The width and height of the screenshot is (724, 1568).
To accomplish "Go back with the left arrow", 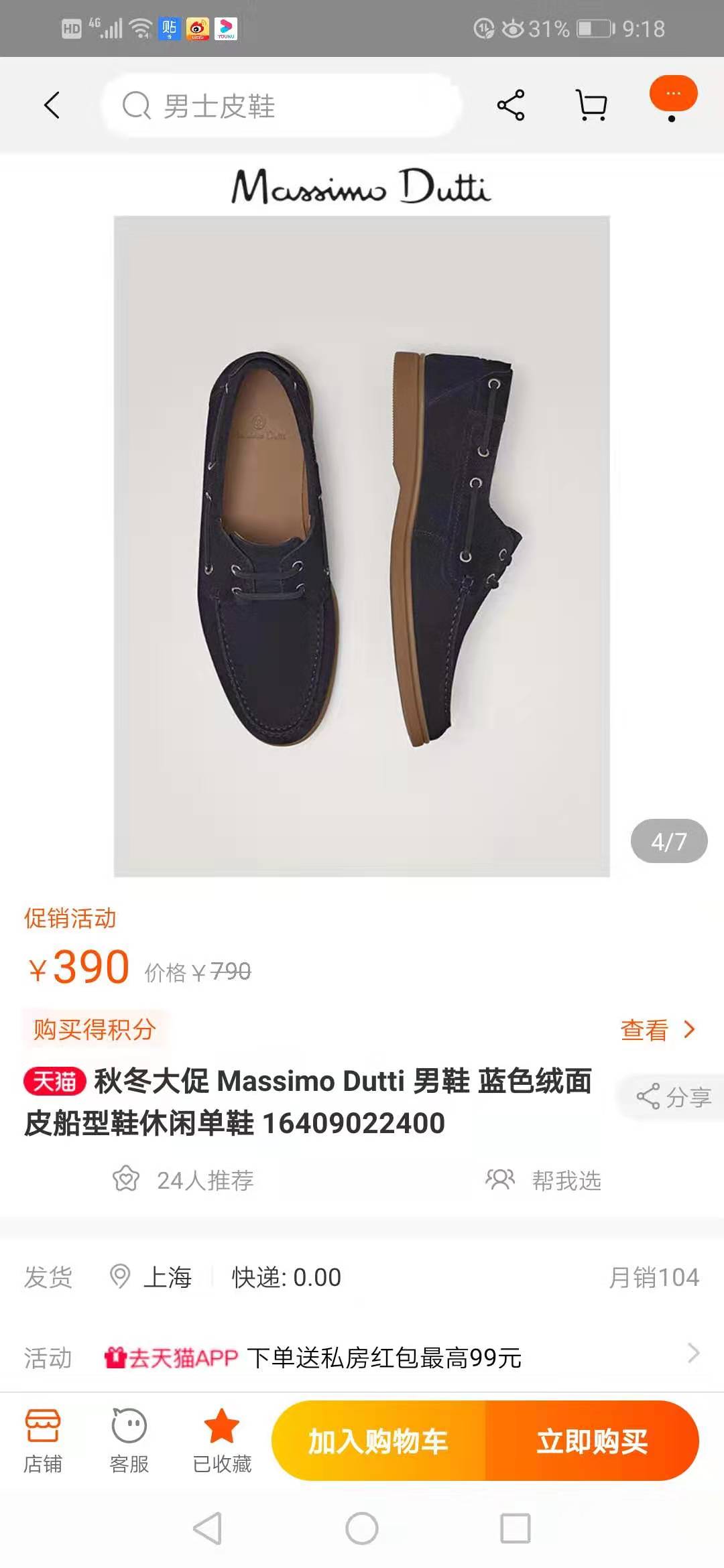I will pyautogui.click(x=53, y=106).
